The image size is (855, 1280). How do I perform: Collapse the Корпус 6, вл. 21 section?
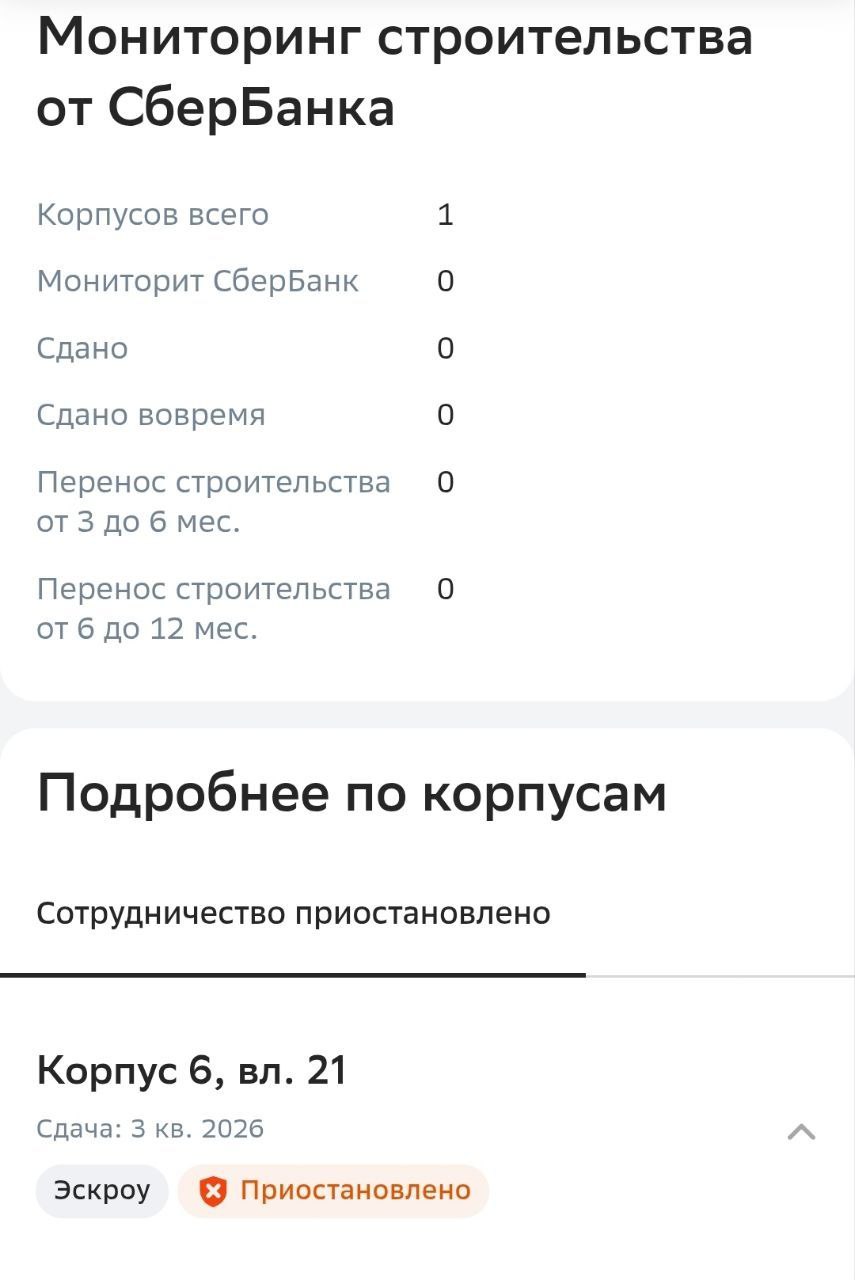coord(801,1132)
